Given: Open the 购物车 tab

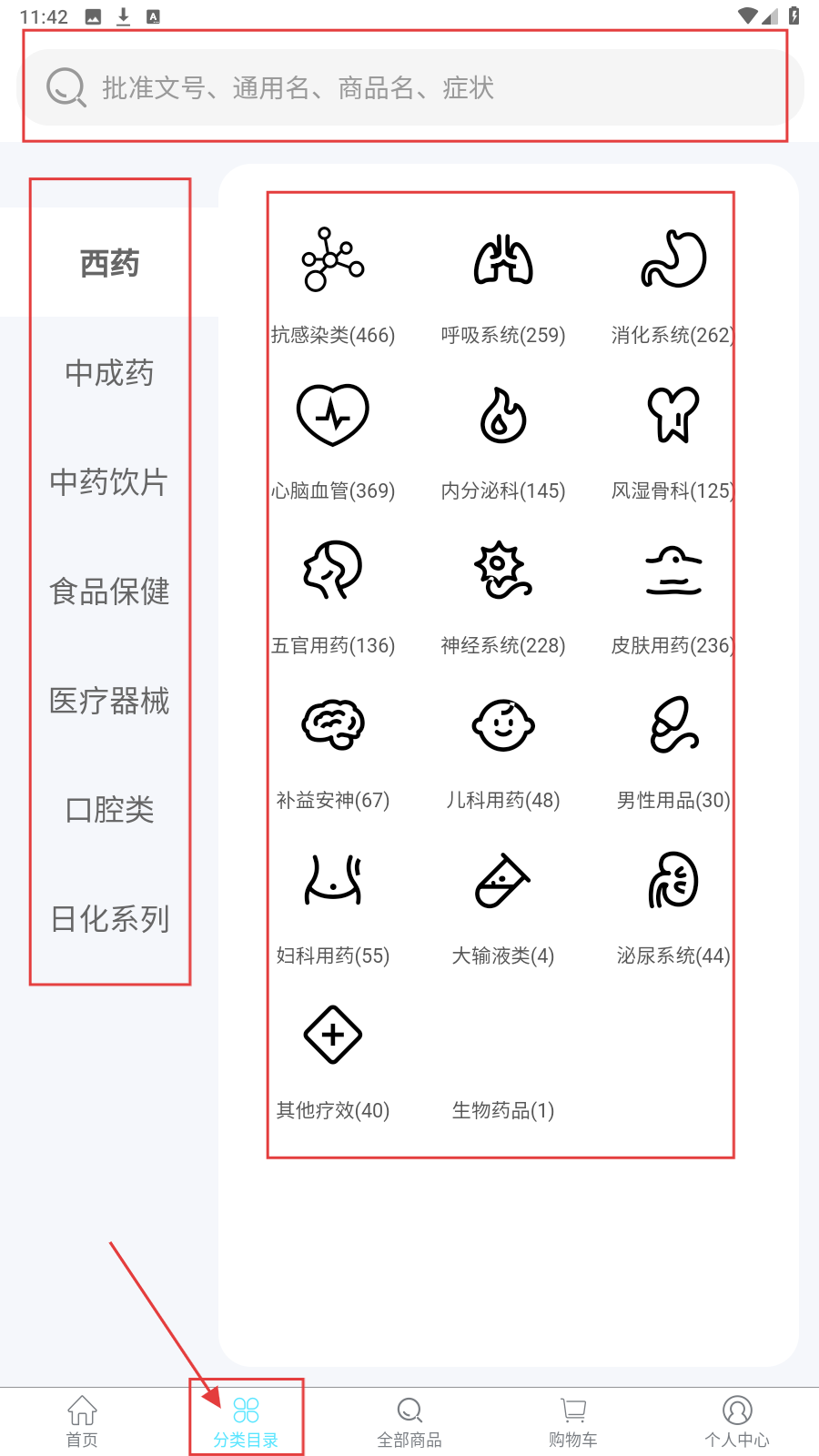Looking at the screenshot, I should click(573, 1421).
